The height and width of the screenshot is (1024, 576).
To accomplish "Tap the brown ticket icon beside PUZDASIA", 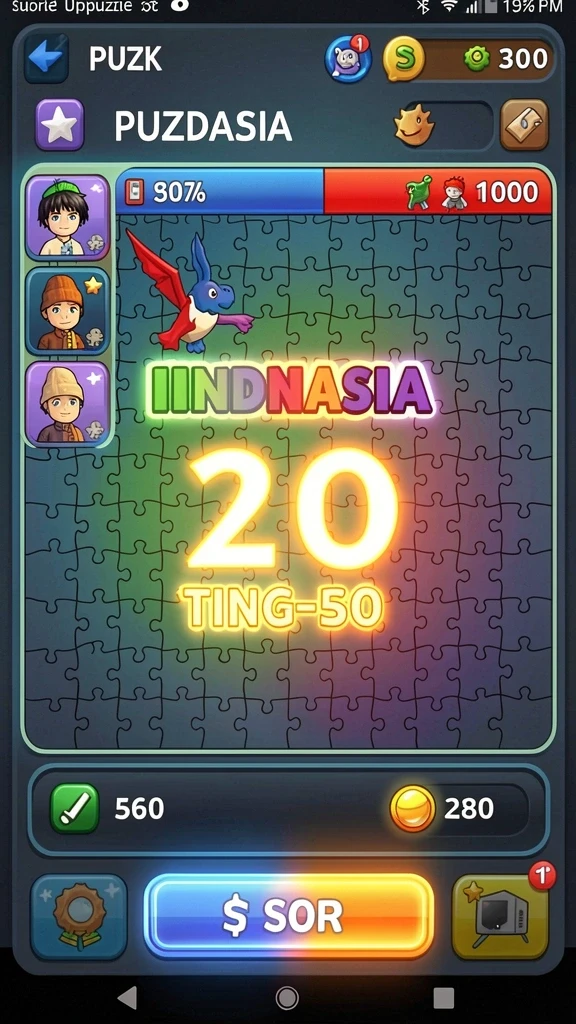I will 524,125.
